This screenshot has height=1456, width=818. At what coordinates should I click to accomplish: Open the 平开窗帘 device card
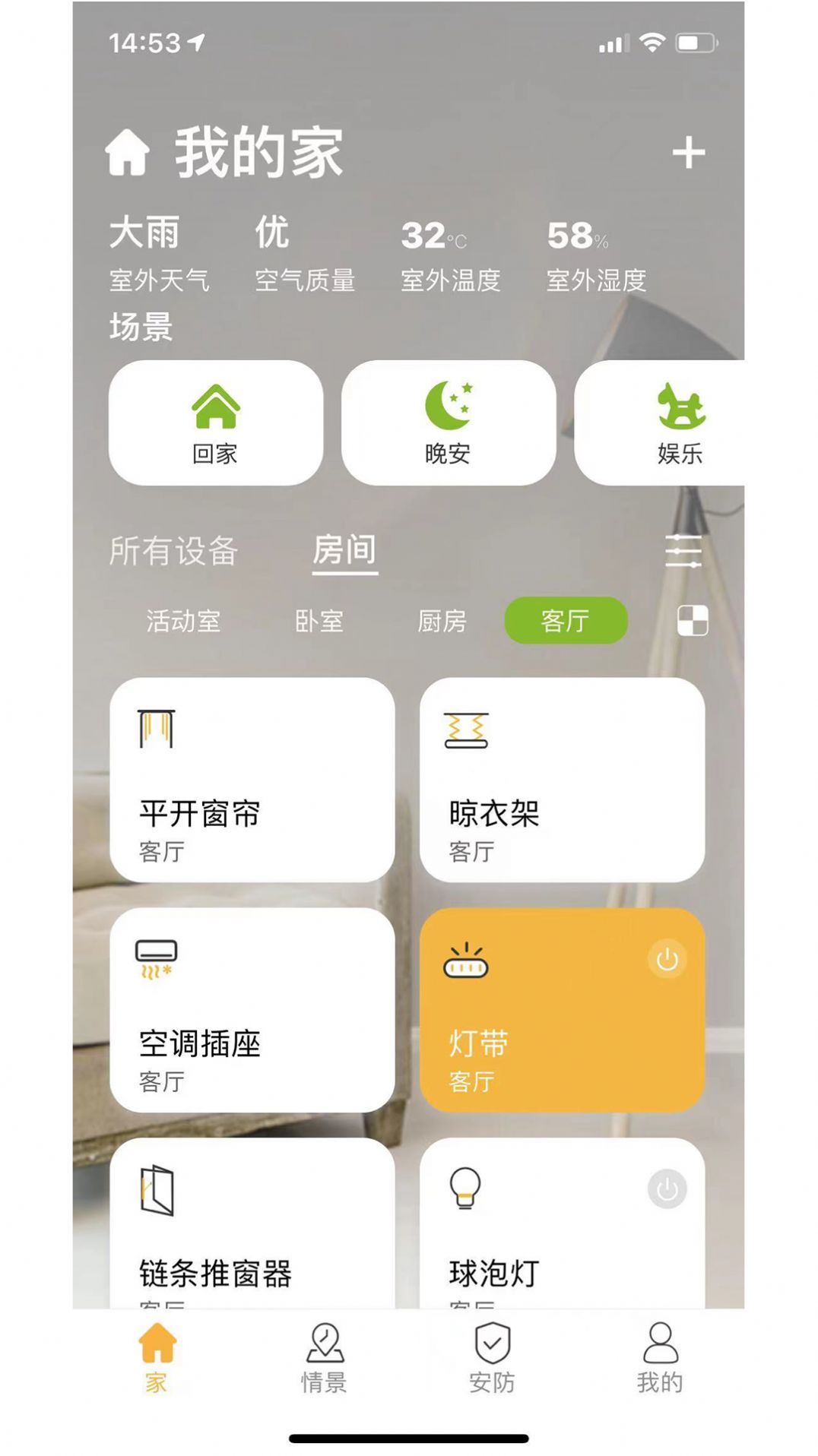click(x=252, y=780)
